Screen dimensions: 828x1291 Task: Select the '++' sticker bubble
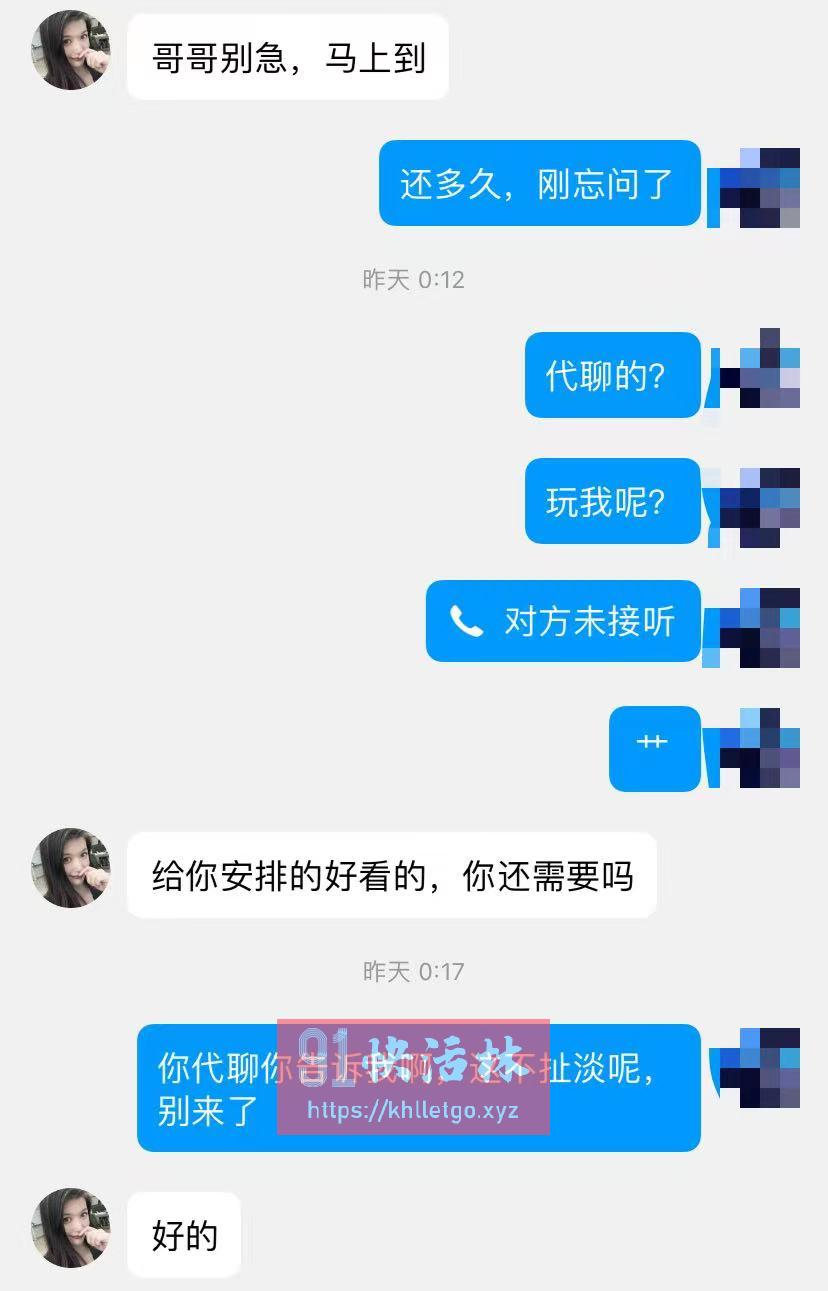click(x=653, y=748)
